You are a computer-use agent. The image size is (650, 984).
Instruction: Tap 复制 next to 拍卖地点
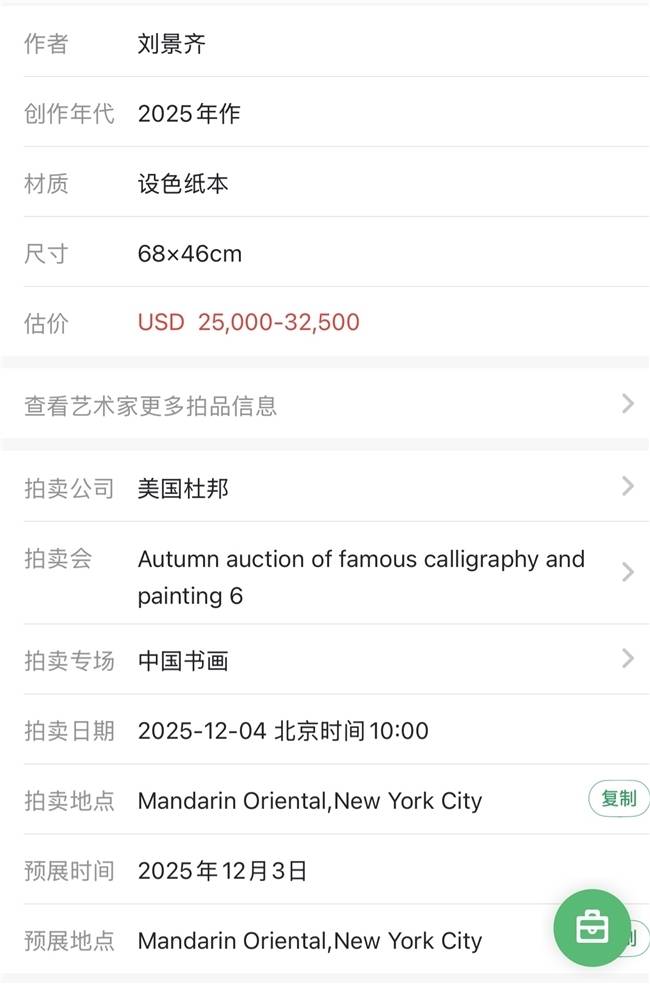pos(618,798)
